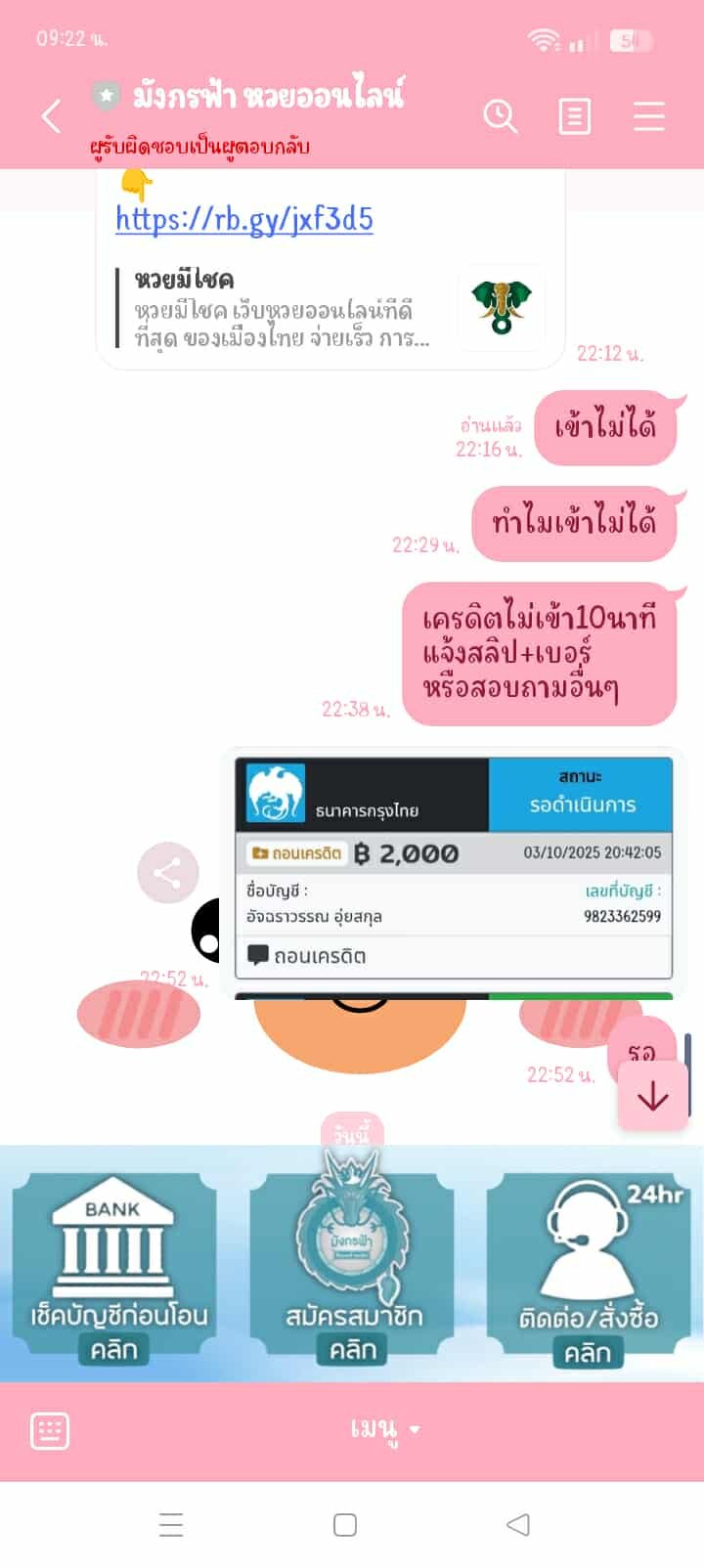Jump to latest message arrow
This screenshot has height=1568, width=704.
coord(652,1097)
